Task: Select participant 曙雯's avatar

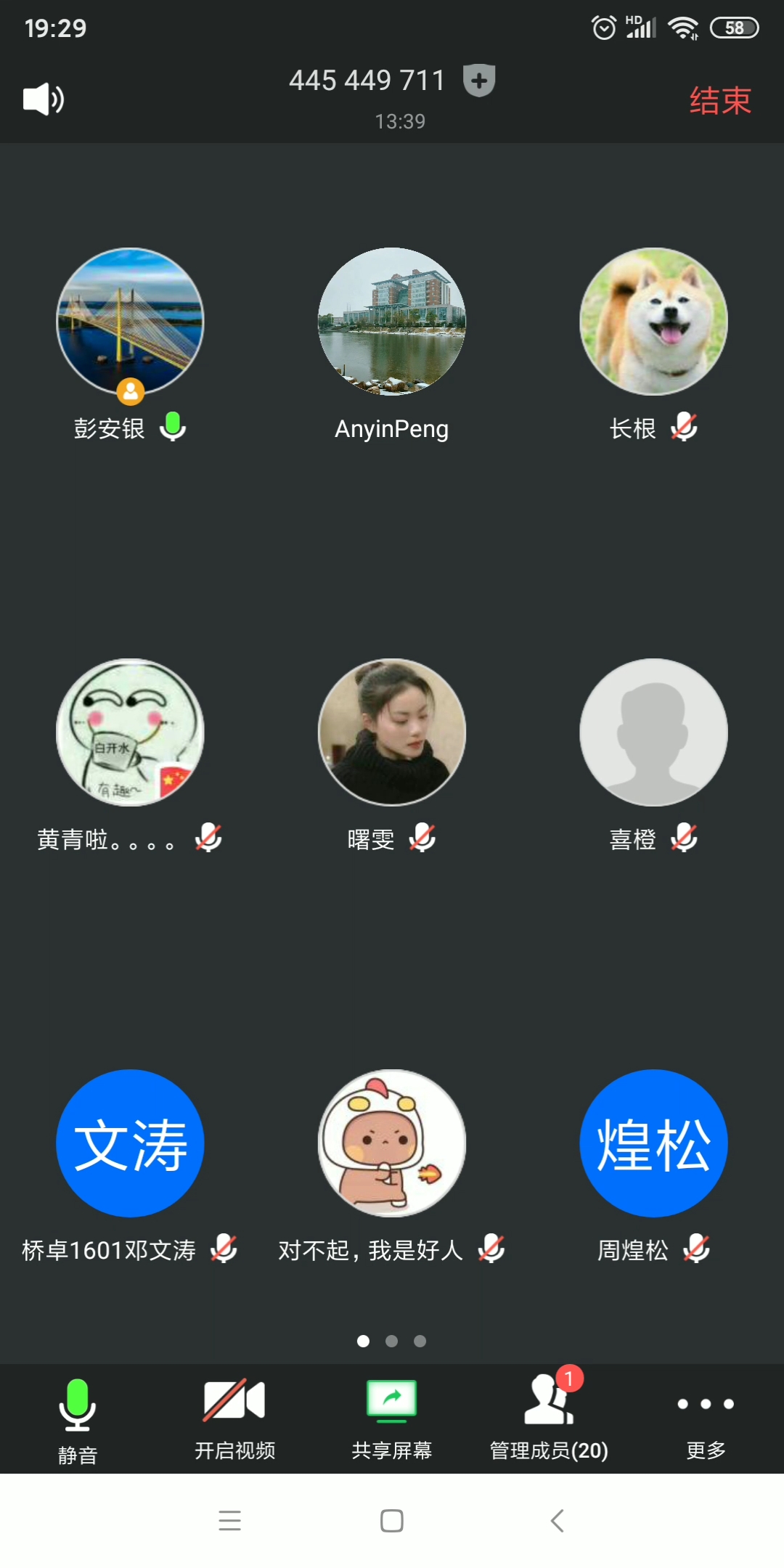Action: (392, 732)
